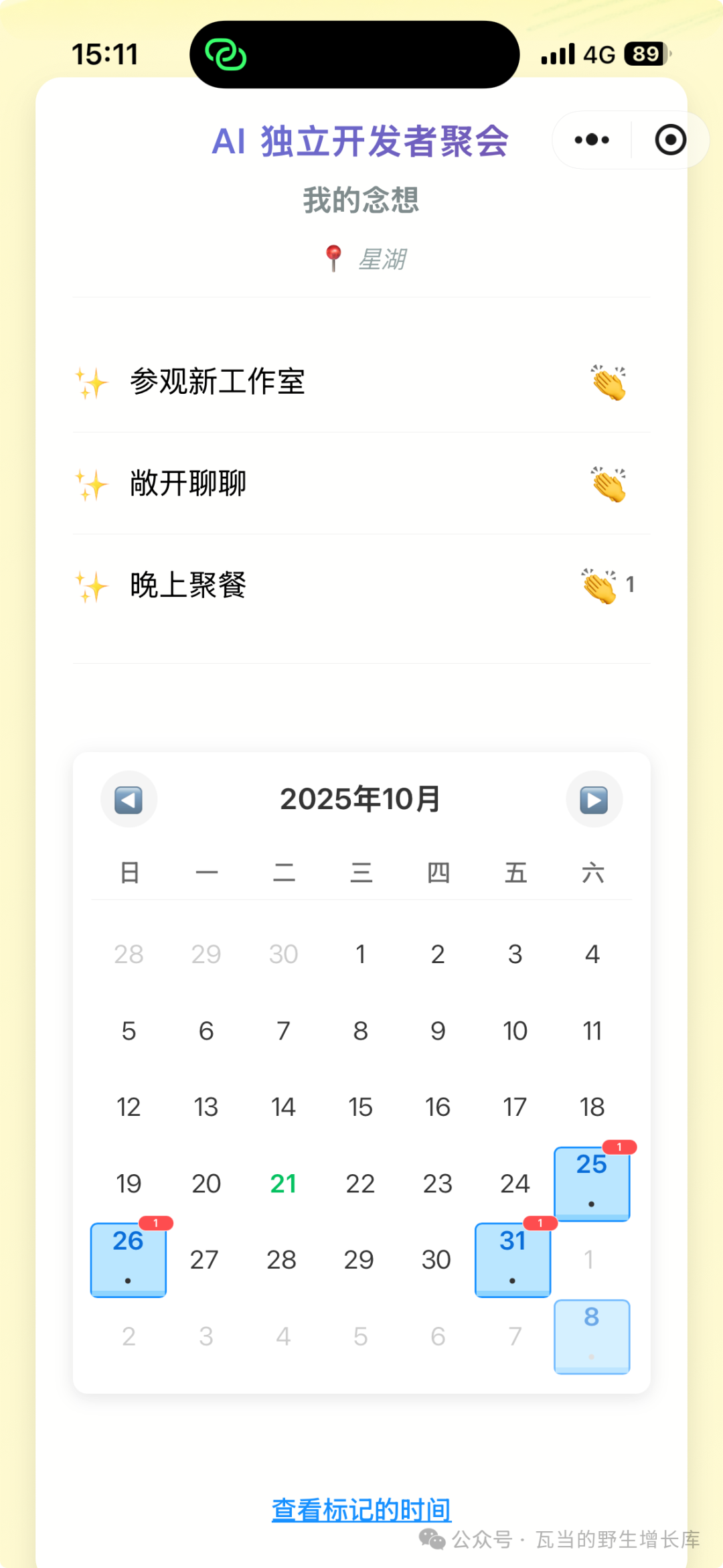
Task: Choose October 15 on the calendar
Action: coord(360,1107)
